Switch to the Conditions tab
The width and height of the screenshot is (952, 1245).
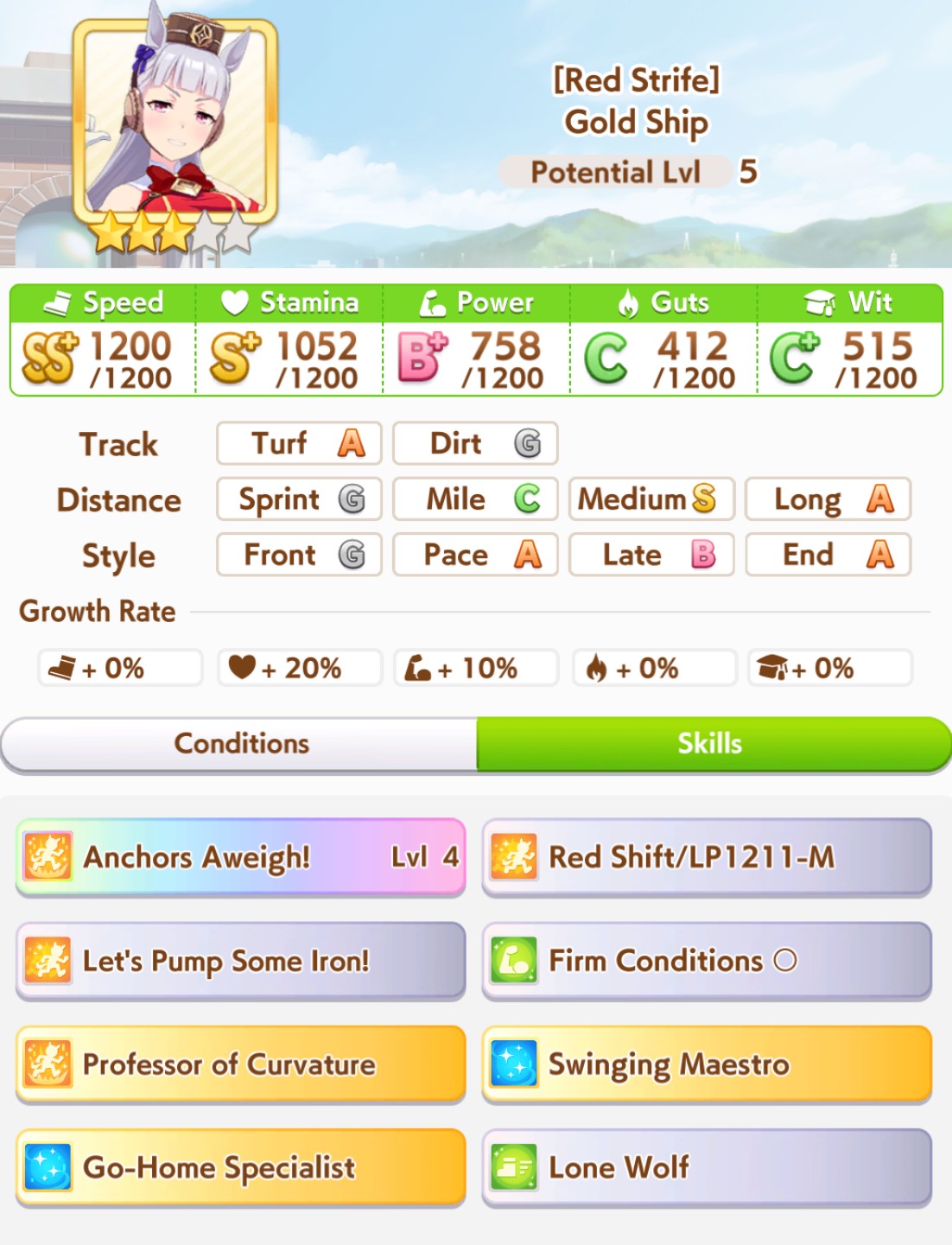coord(240,744)
